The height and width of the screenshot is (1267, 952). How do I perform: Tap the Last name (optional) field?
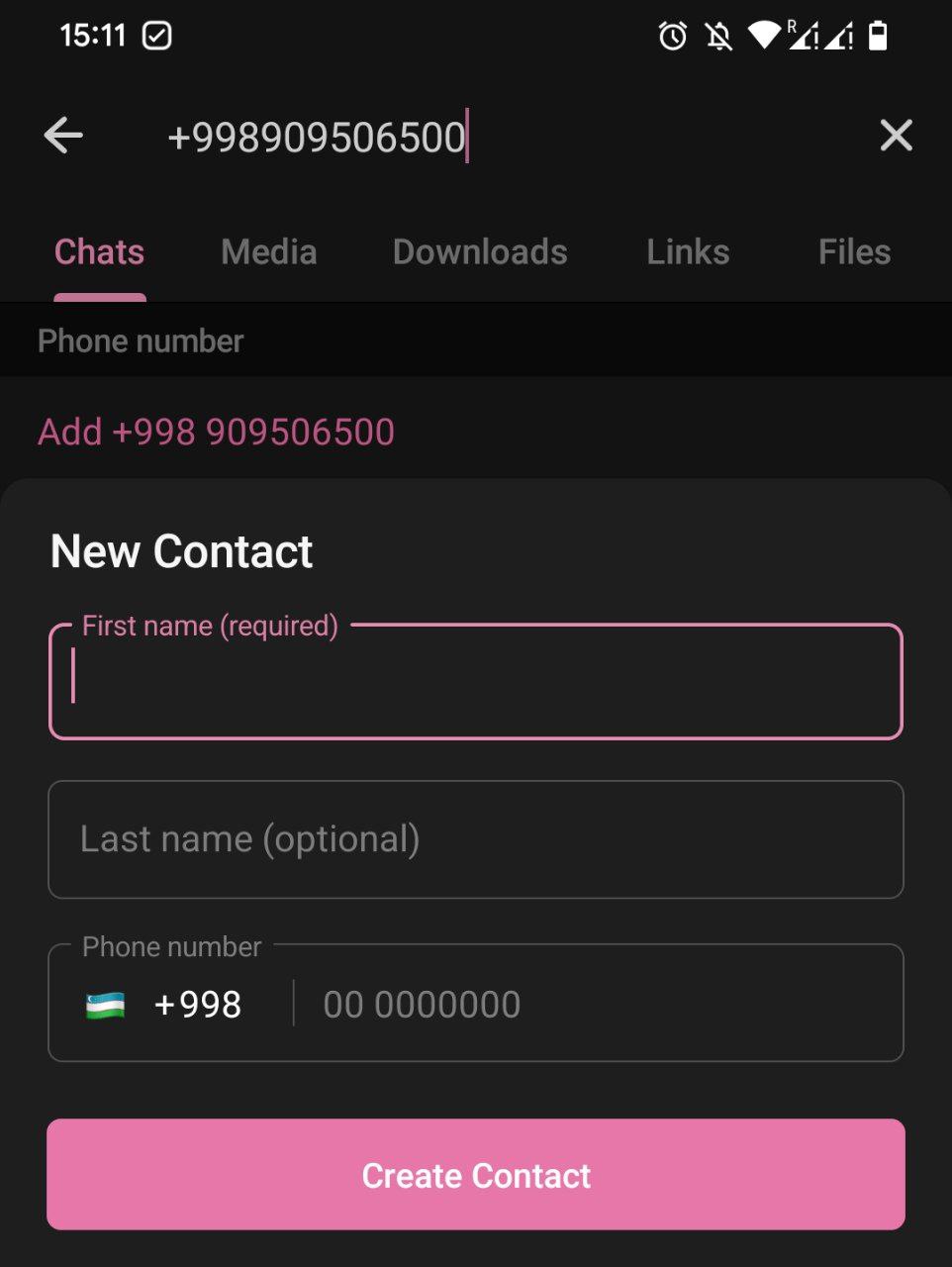tap(475, 839)
